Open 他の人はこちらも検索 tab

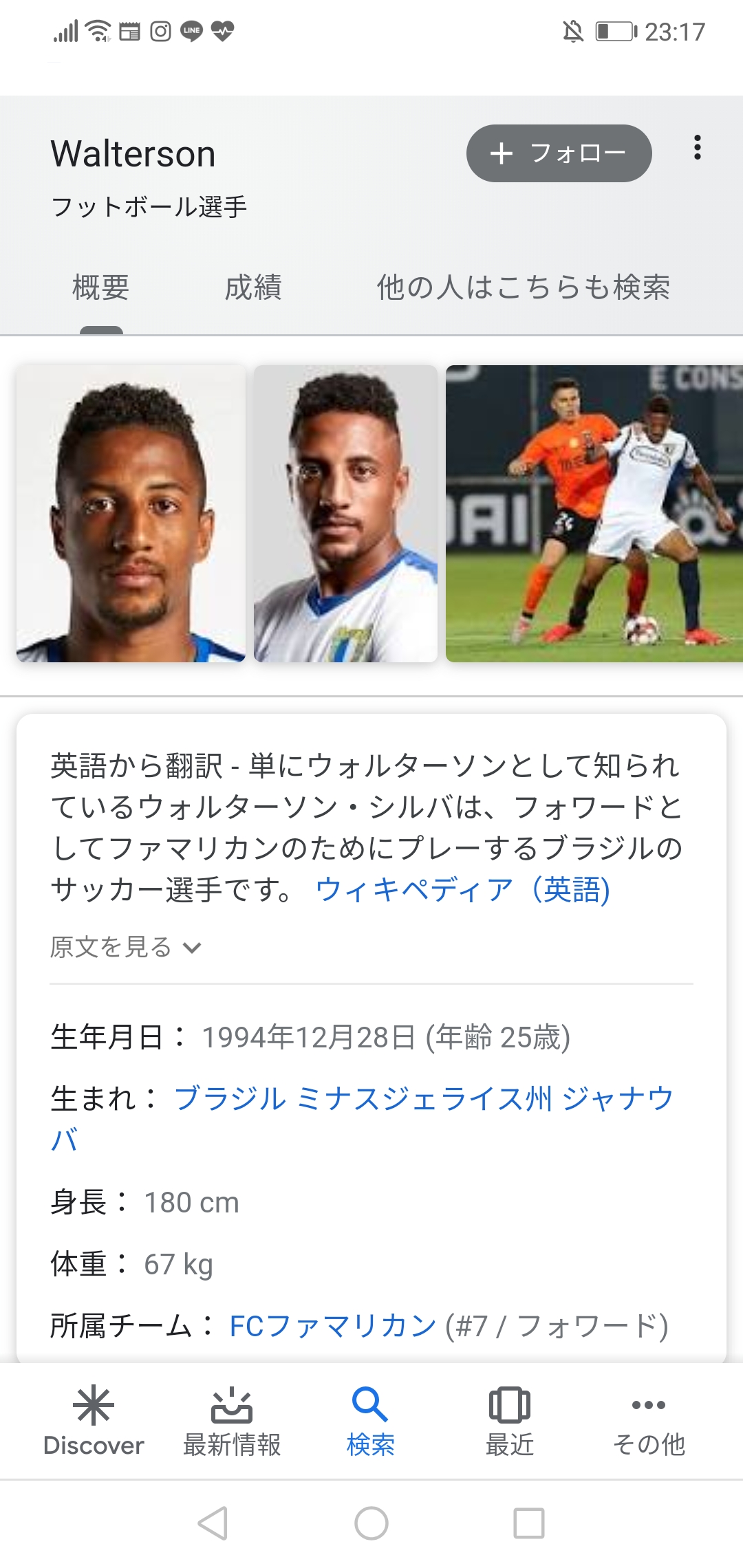(x=523, y=287)
